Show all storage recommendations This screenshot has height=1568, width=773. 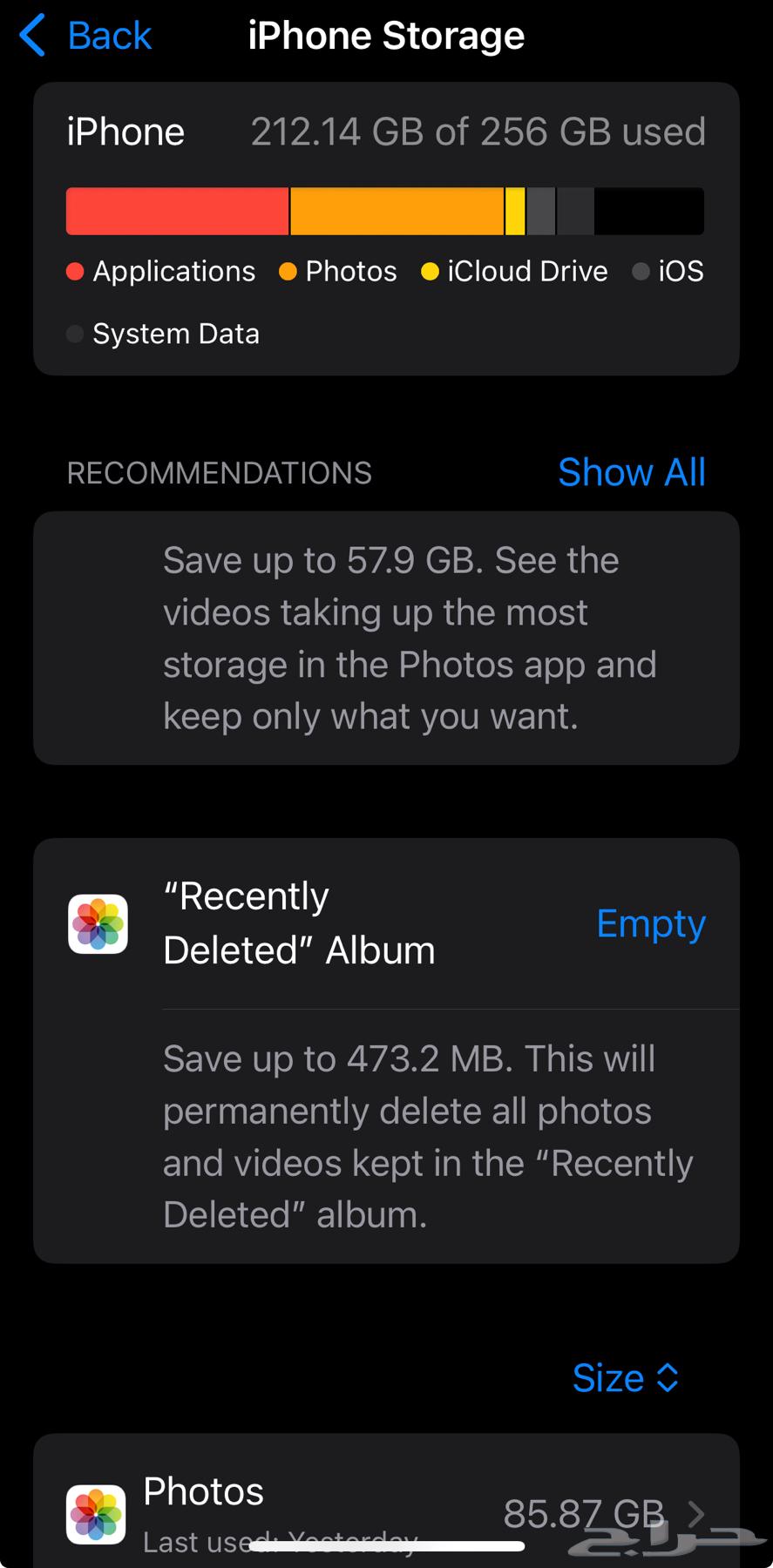631,472
